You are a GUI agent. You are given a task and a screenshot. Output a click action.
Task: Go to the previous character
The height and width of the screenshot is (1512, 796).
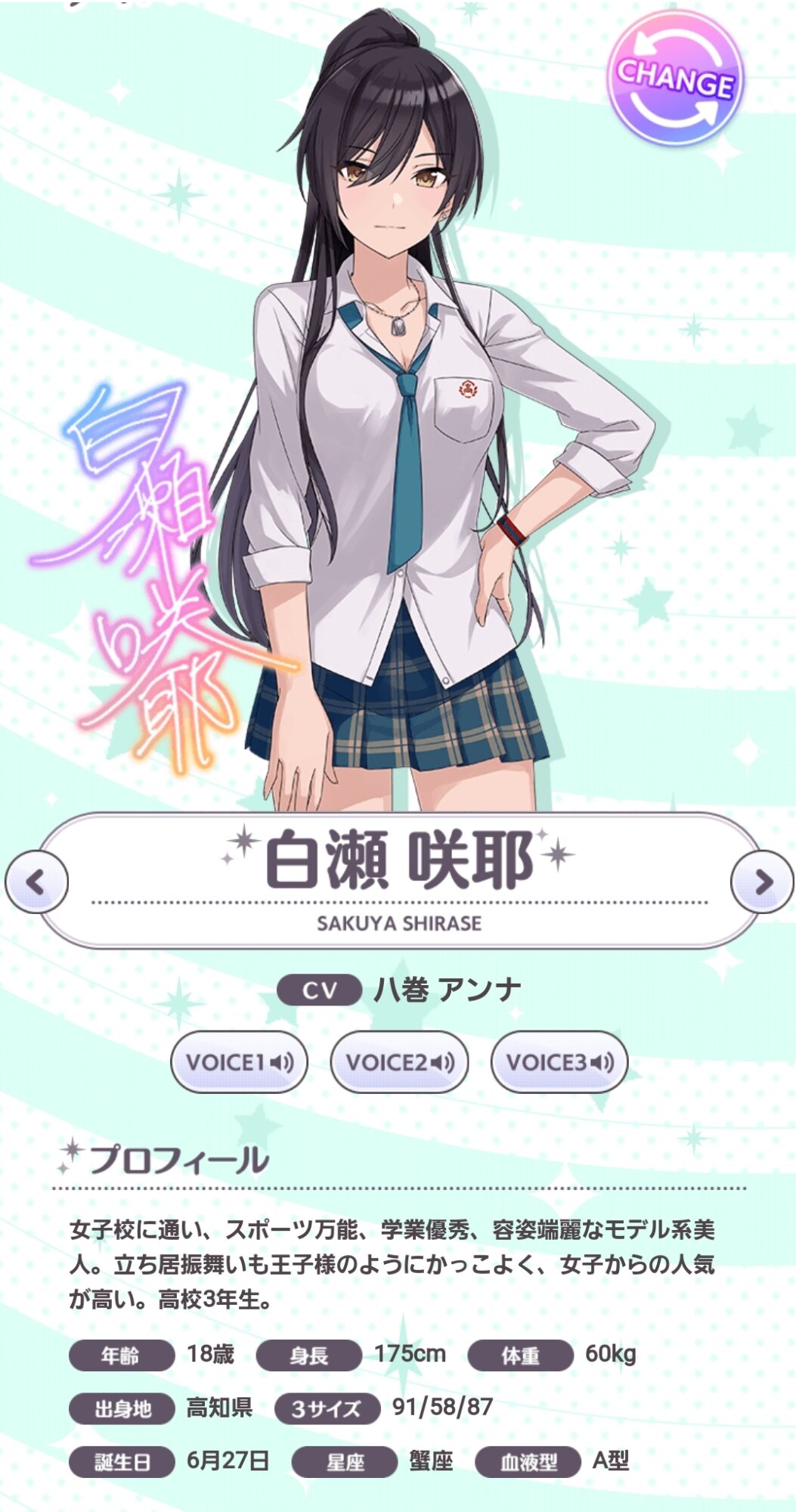tap(36, 881)
